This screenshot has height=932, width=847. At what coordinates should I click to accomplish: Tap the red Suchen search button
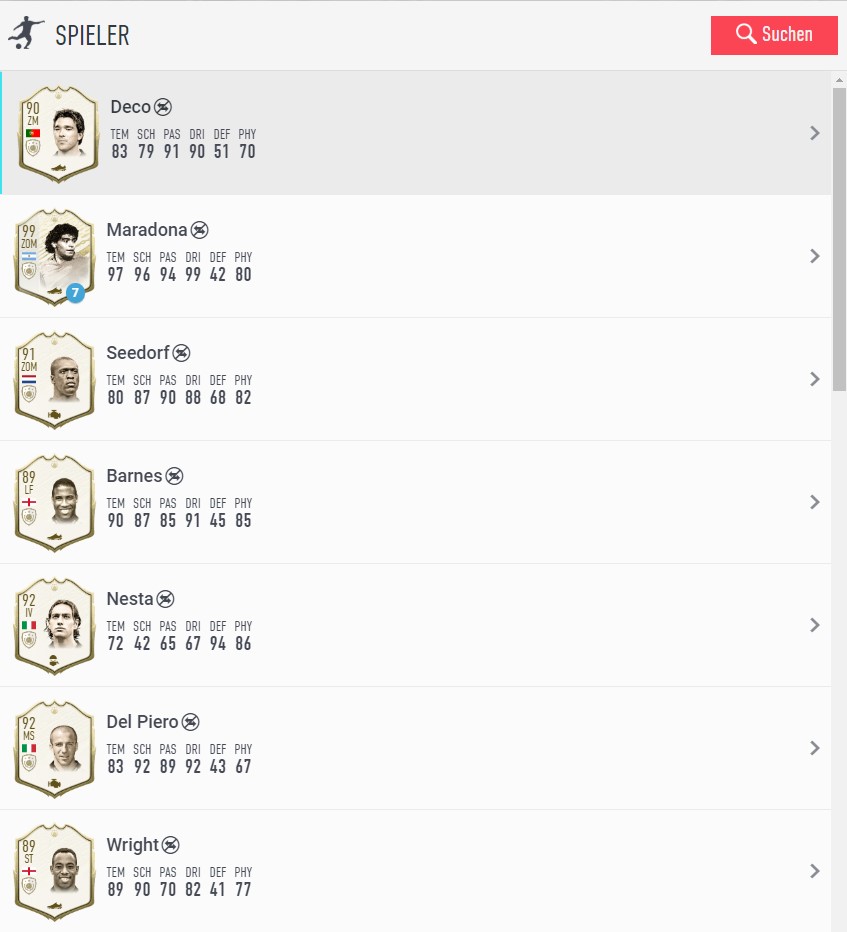(773, 35)
